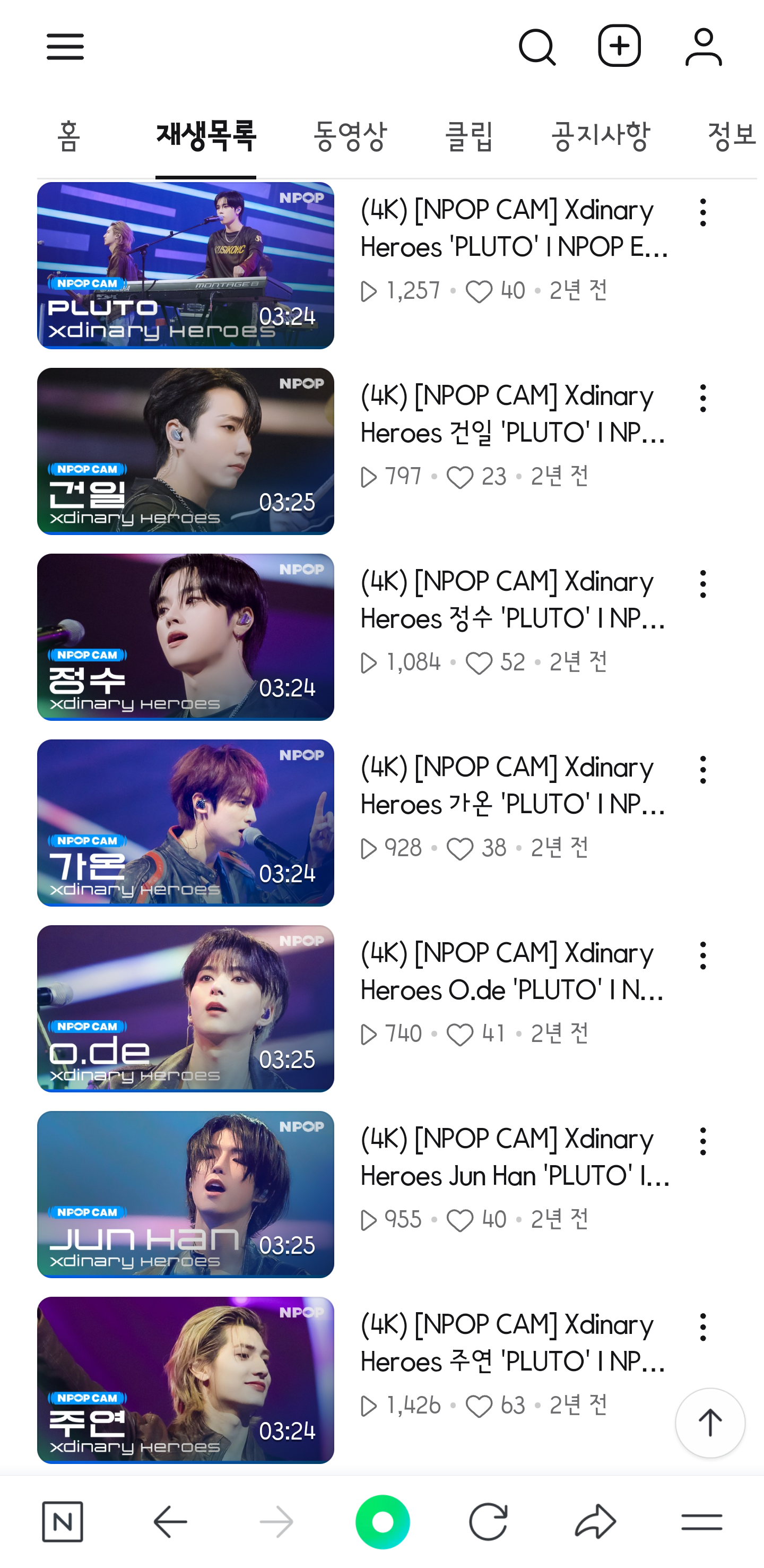Open the profile account icon
The width and height of the screenshot is (764, 1568).
tap(703, 47)
